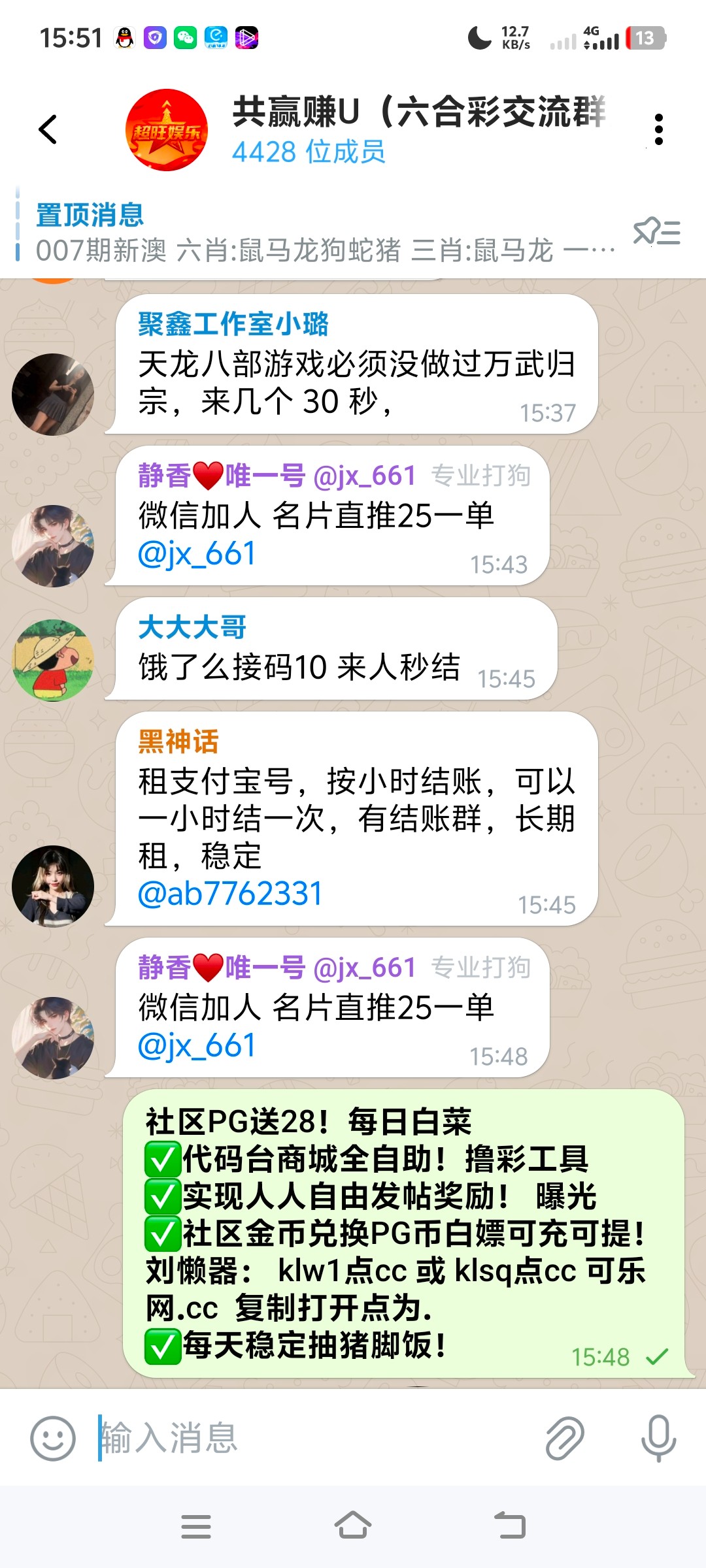706x1568 pixels.
Task: Open 大大大哥's avatar
Action: [53, 660]
